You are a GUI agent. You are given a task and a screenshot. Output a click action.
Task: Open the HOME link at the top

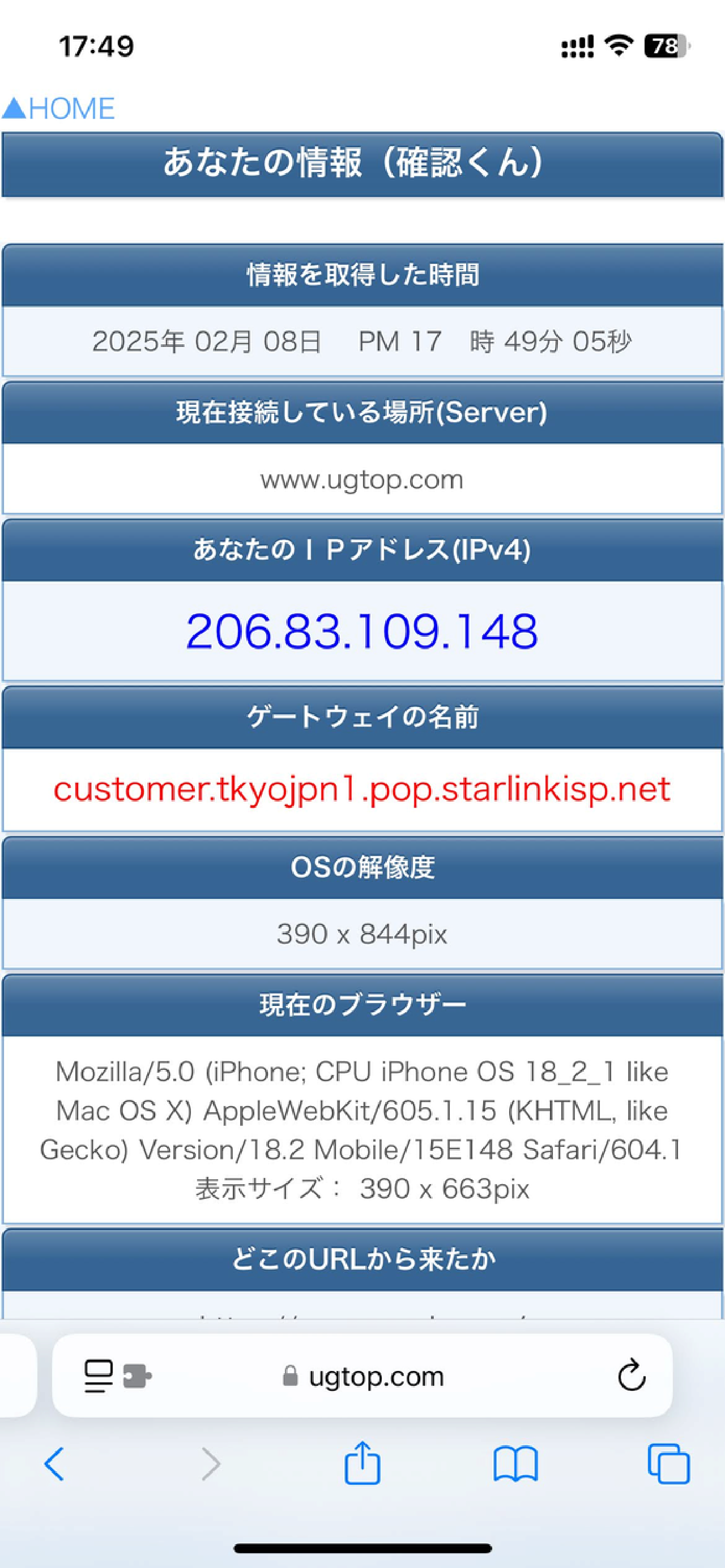coord(58,109)
